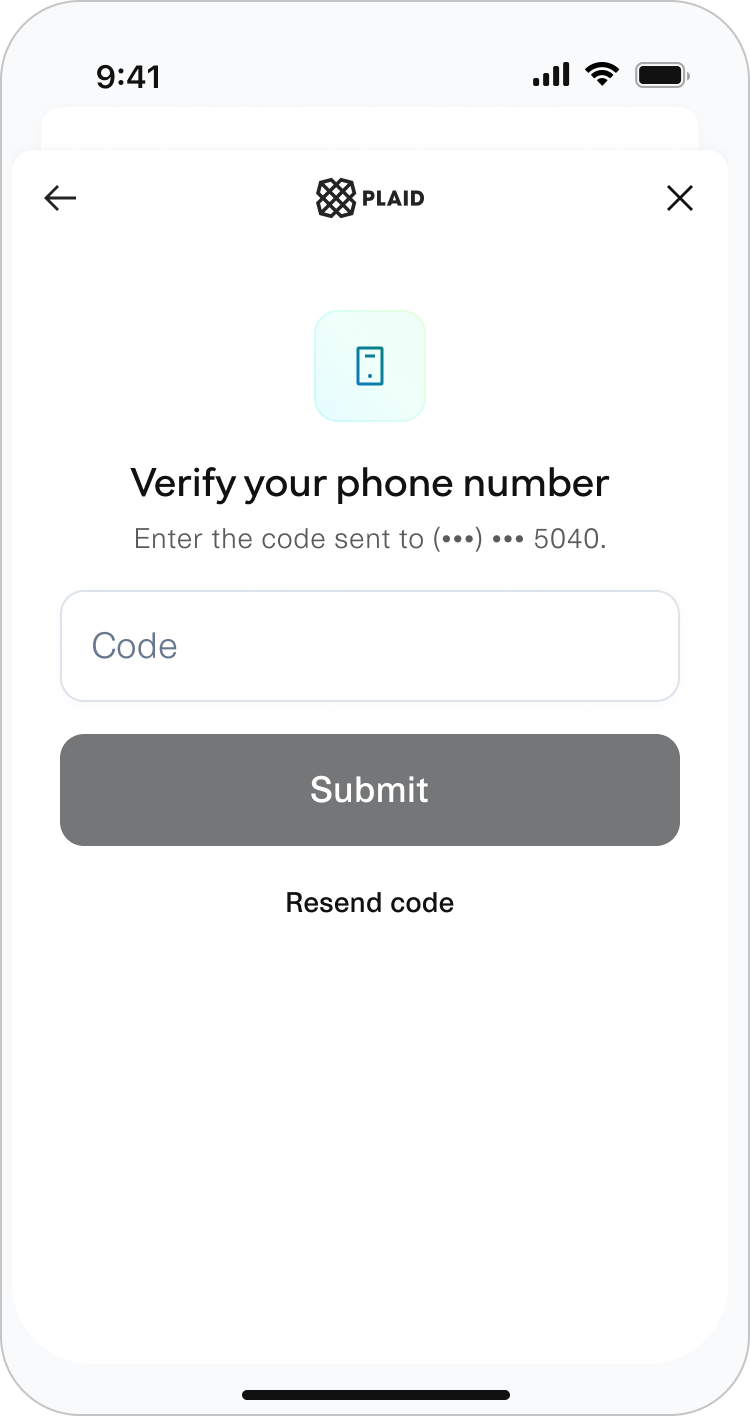
Task: Click the back arrow to return
Action: (60, 198)
